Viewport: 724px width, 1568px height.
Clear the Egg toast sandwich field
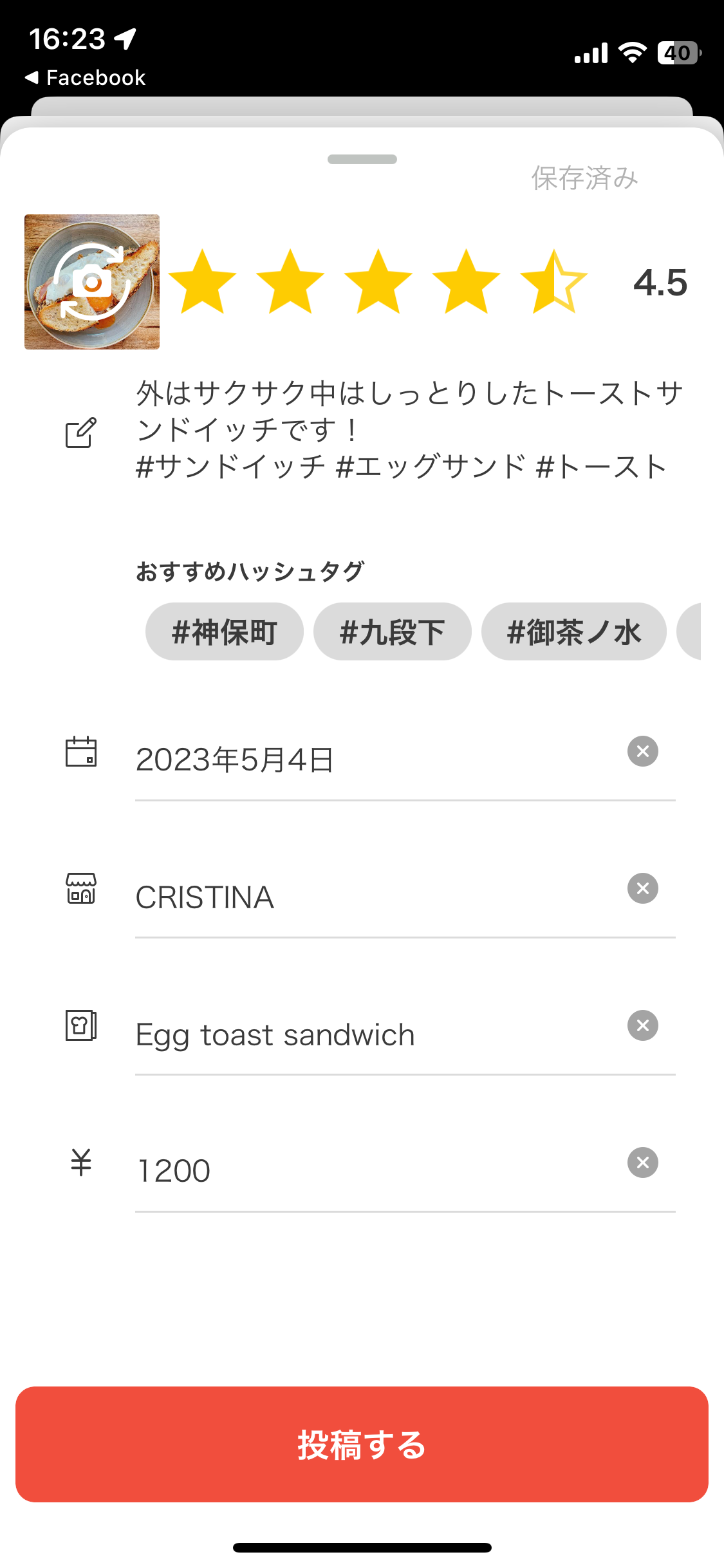point(642,1025)
